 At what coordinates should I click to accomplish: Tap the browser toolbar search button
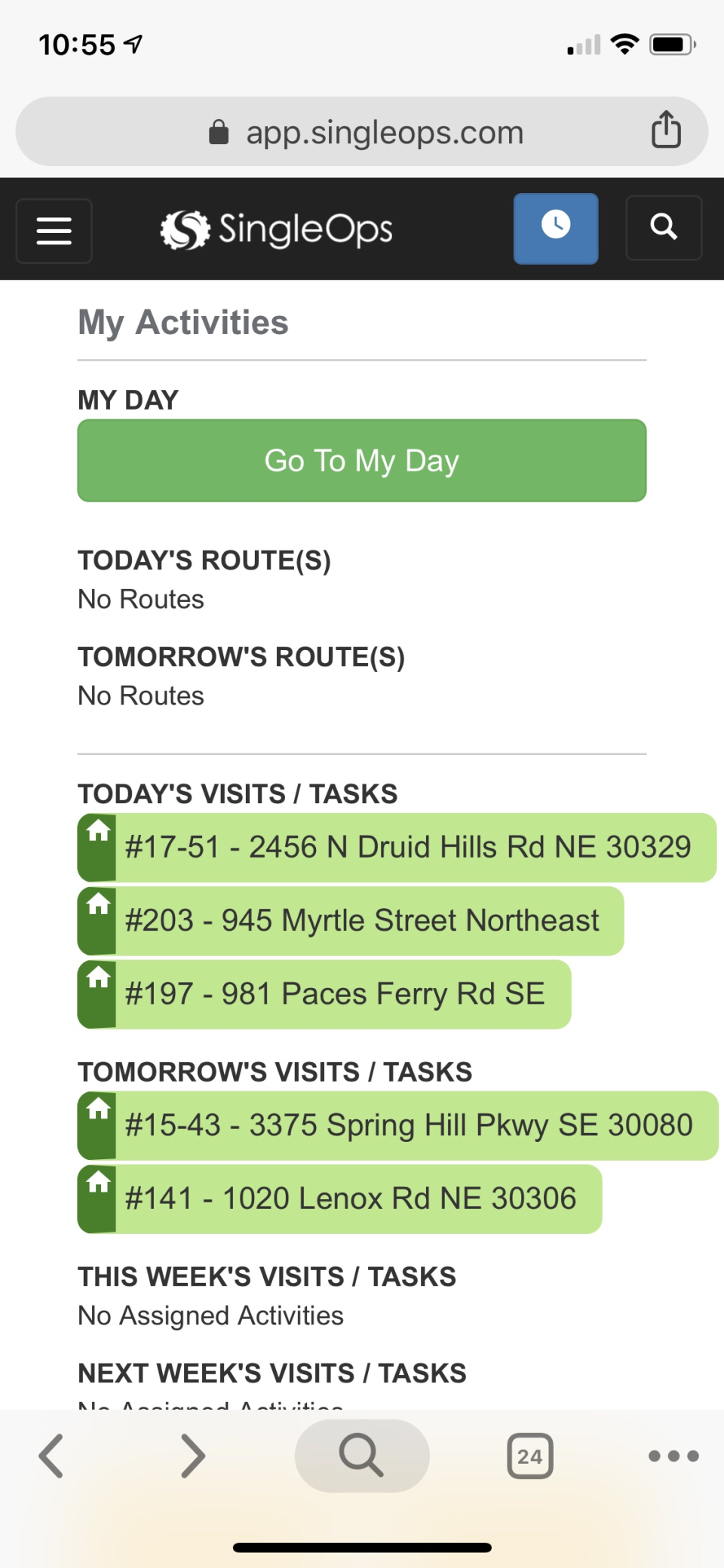pyautogui.click(x=362, y=1456)
